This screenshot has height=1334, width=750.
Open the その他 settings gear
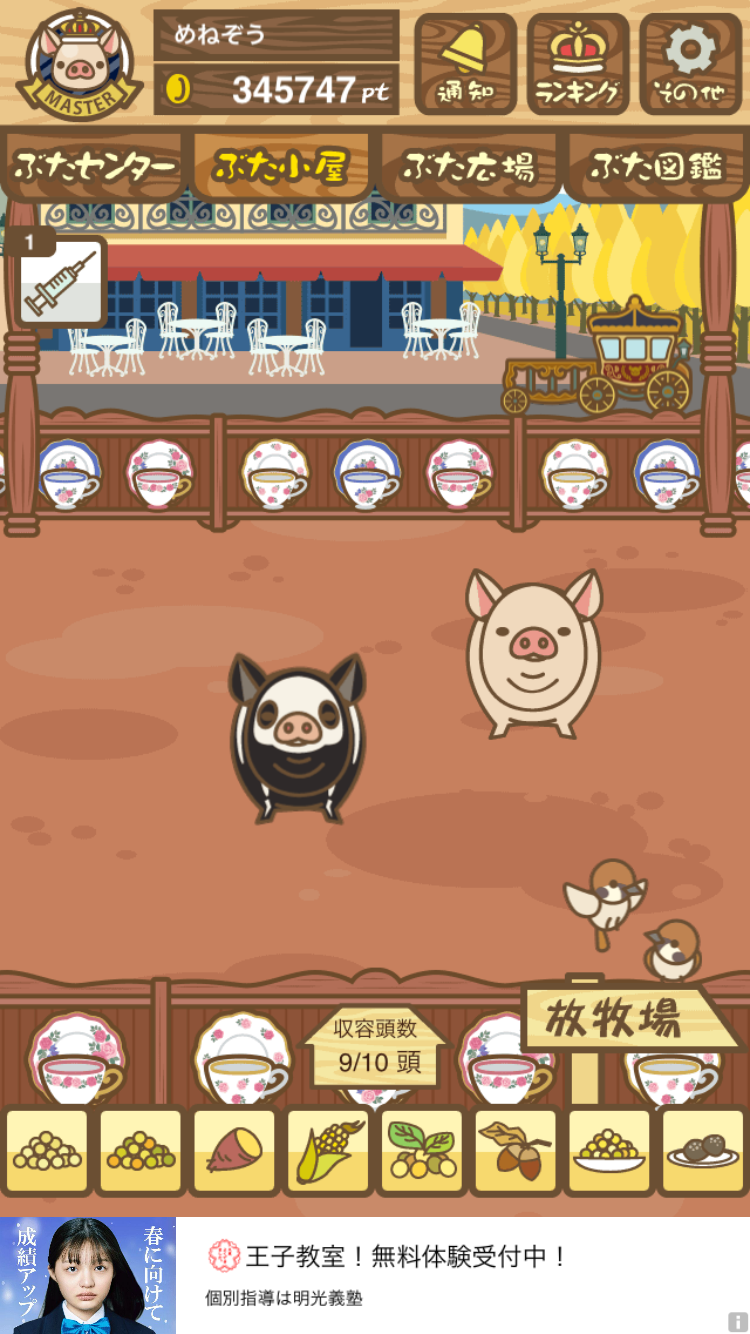(690, 63)
